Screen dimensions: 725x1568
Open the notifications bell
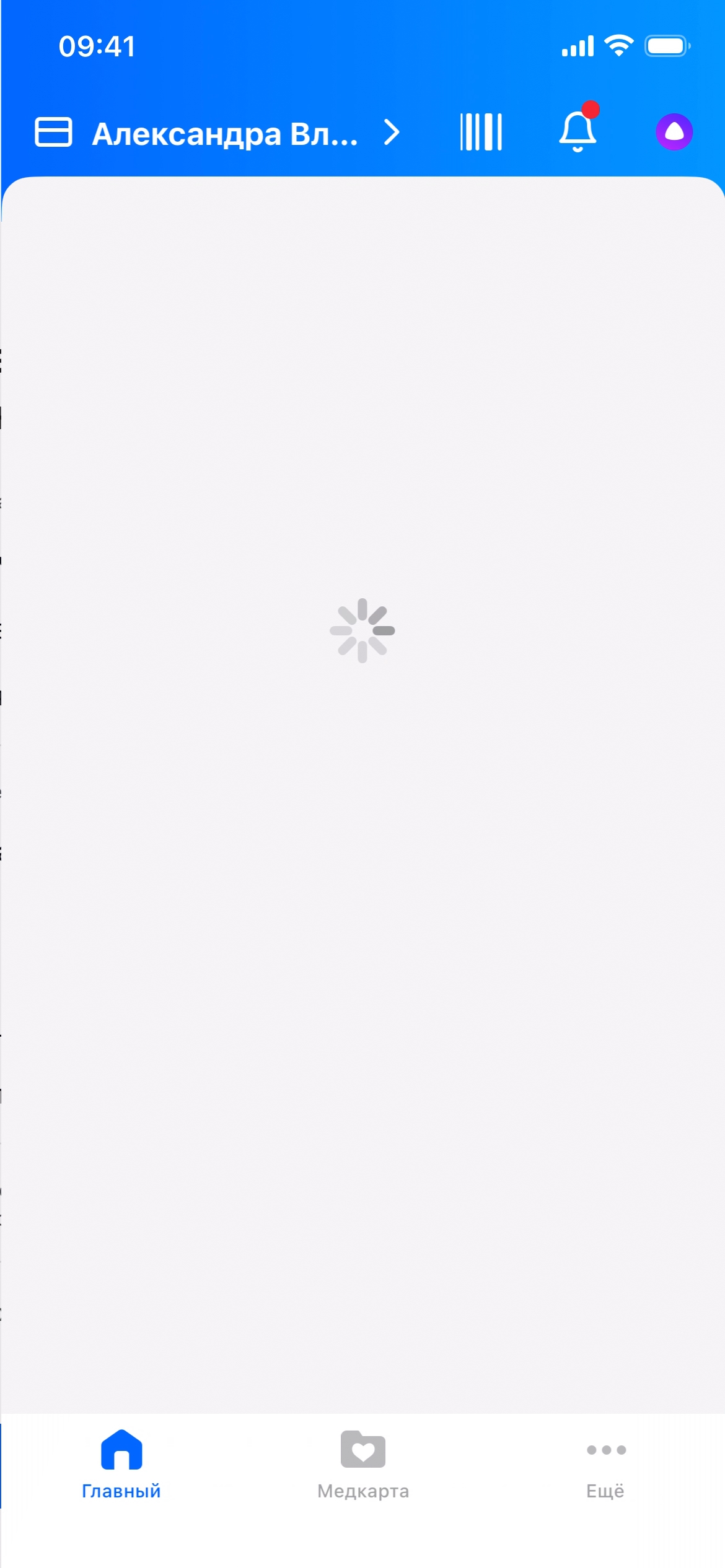tap(578, 131)
